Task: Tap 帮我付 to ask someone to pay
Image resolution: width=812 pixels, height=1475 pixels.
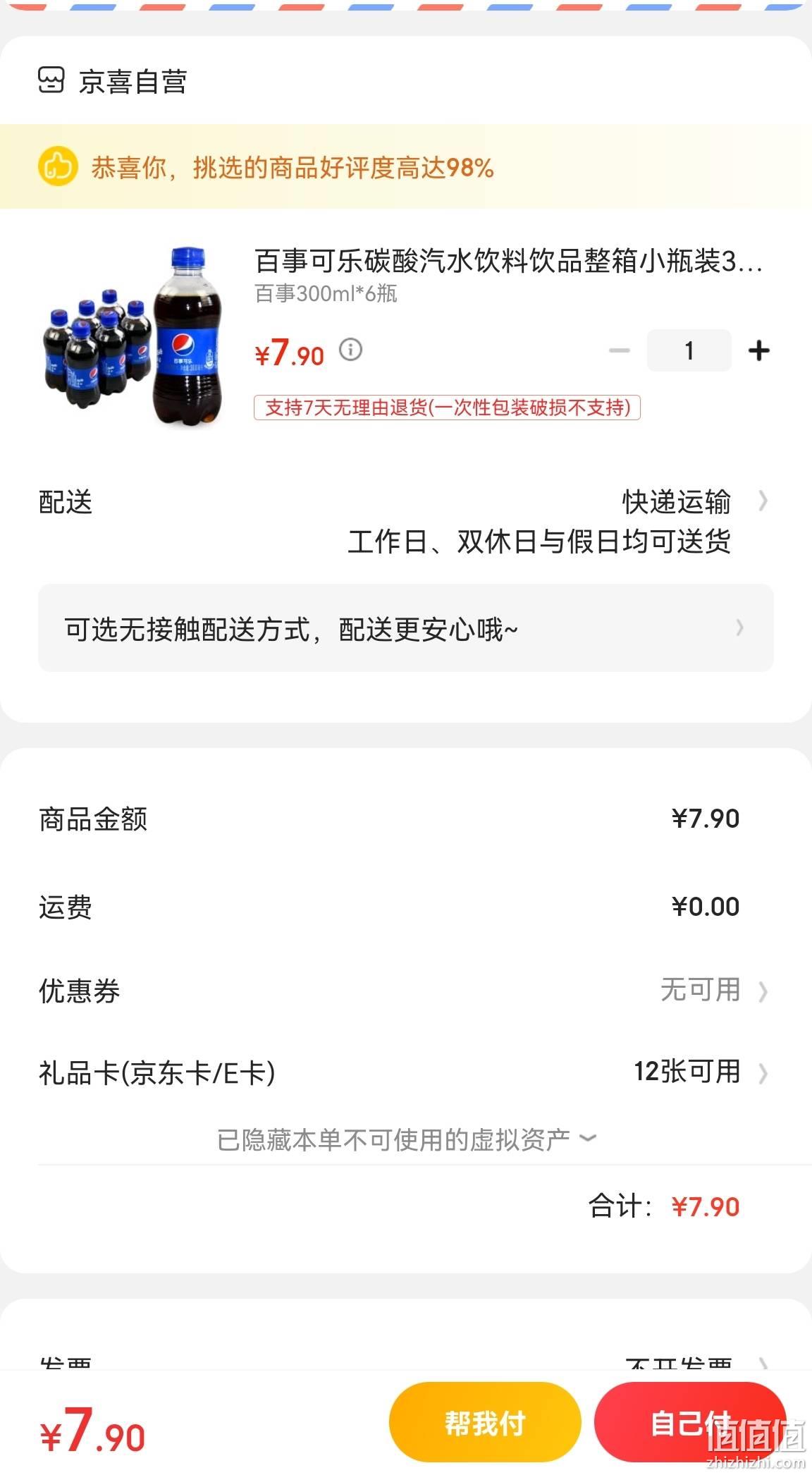Action: click(485, 1423)
